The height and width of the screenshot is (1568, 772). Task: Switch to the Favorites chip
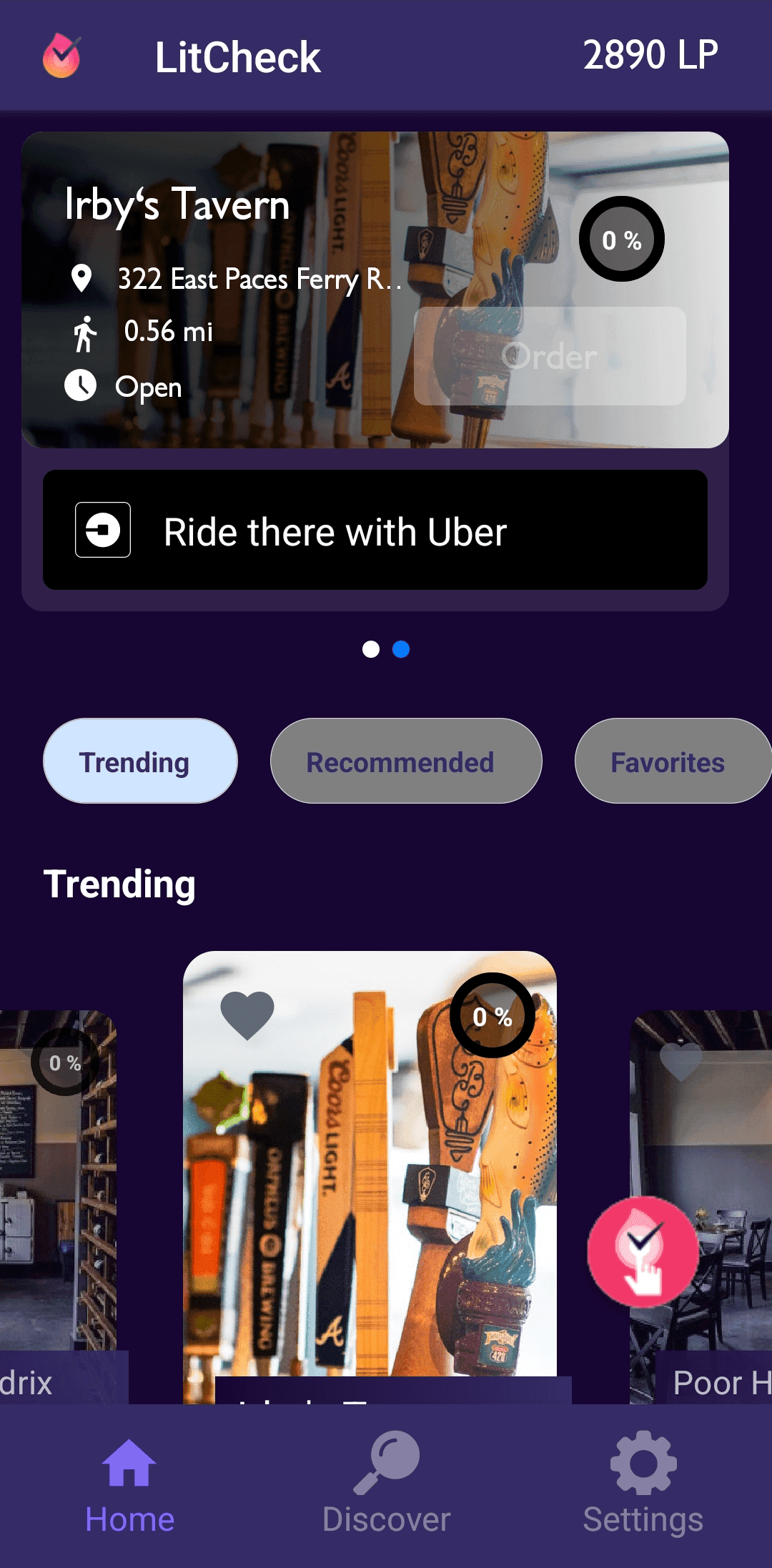click(668, 761)
